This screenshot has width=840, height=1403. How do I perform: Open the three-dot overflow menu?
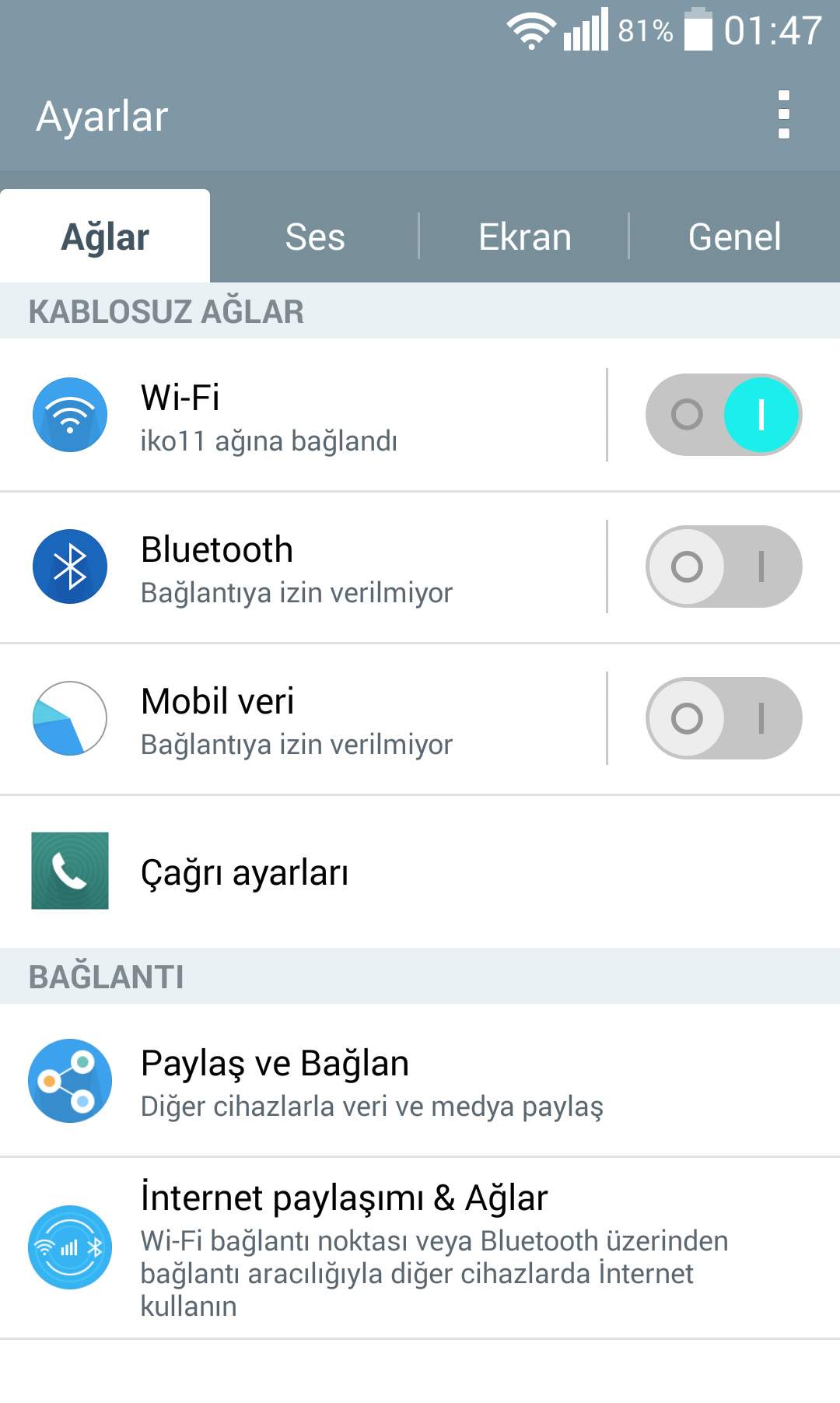(783, 114)
